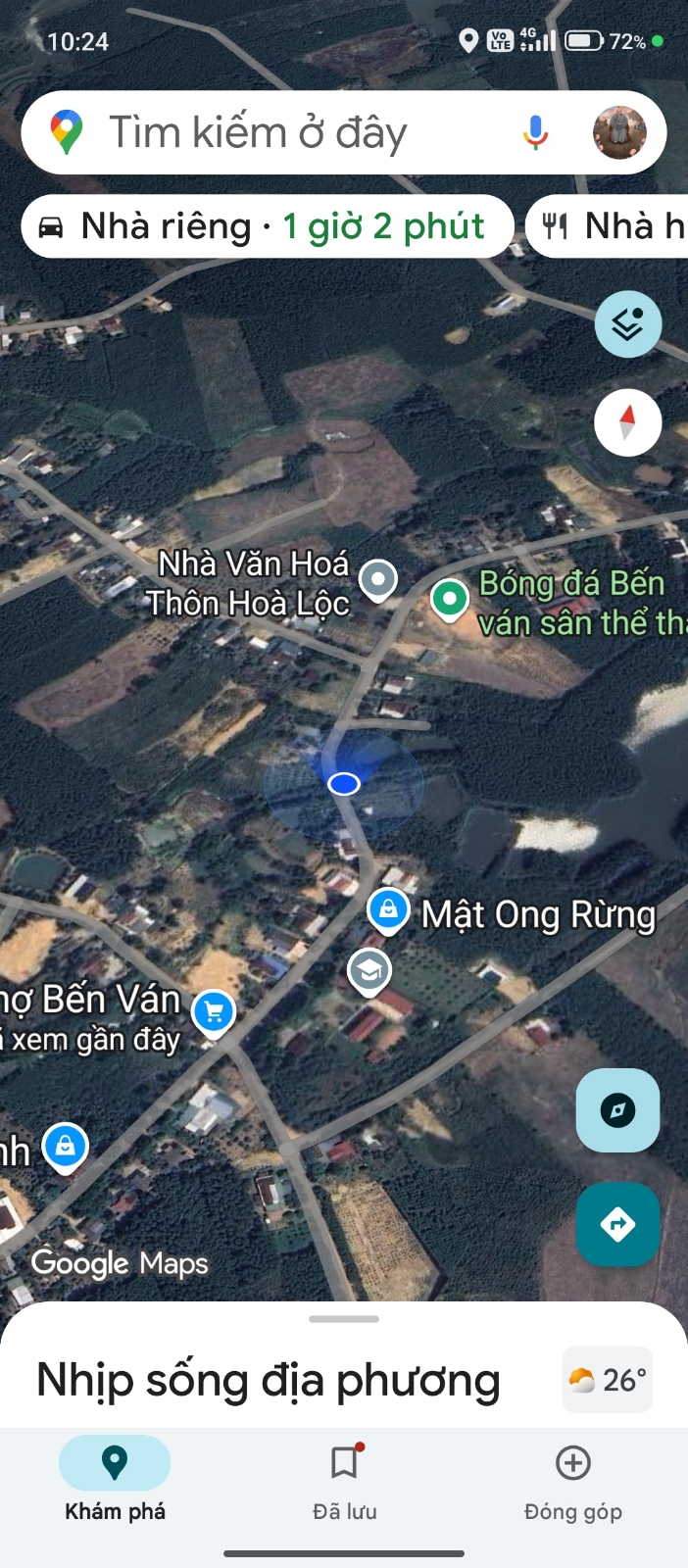The width and height of the screenshot is (688, 1568).
Task: Open the "Bóng đá Bến Ván" place pin
Action: pos(450,599)
